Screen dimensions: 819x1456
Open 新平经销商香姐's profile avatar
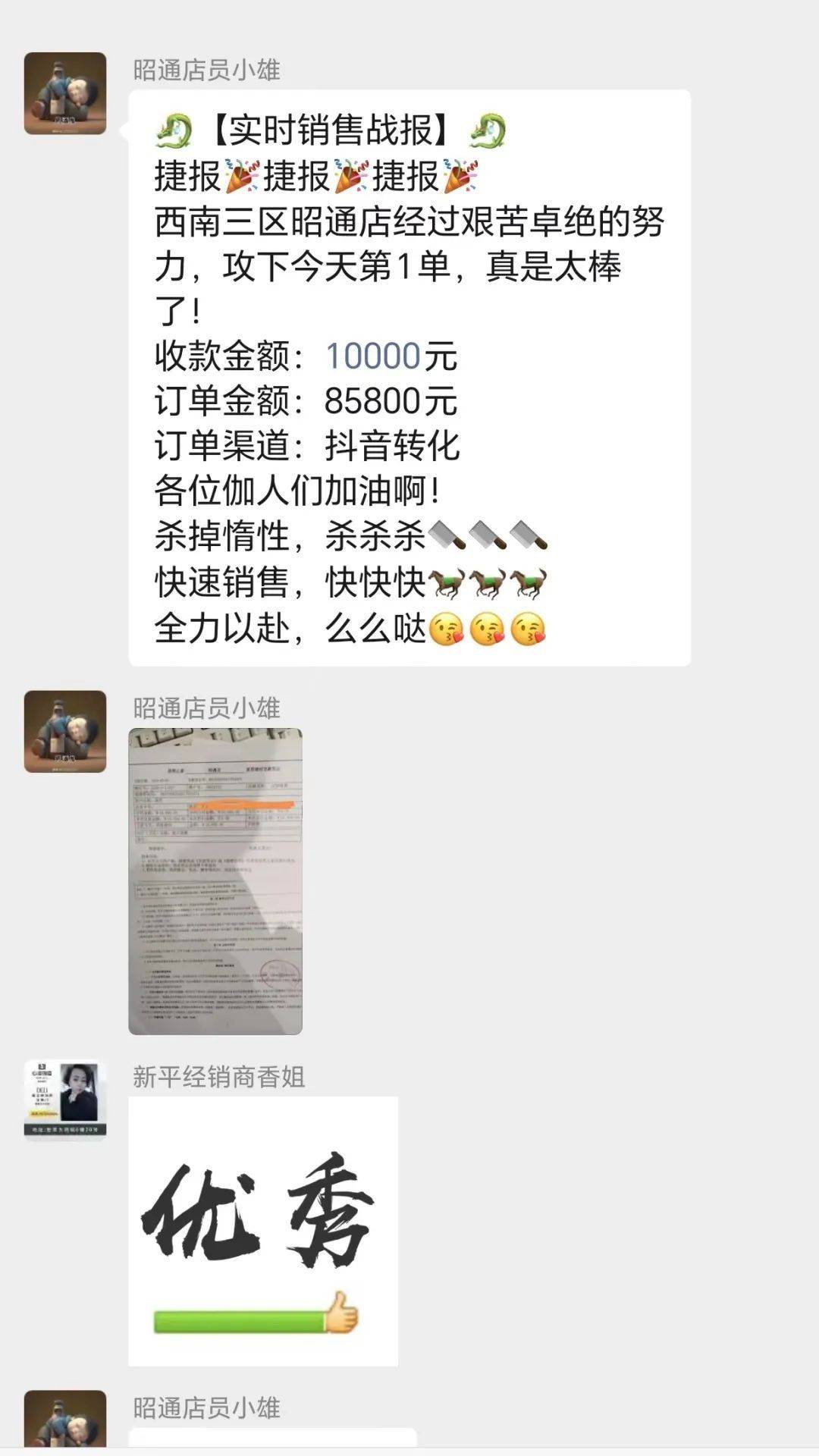[65, 1100]
